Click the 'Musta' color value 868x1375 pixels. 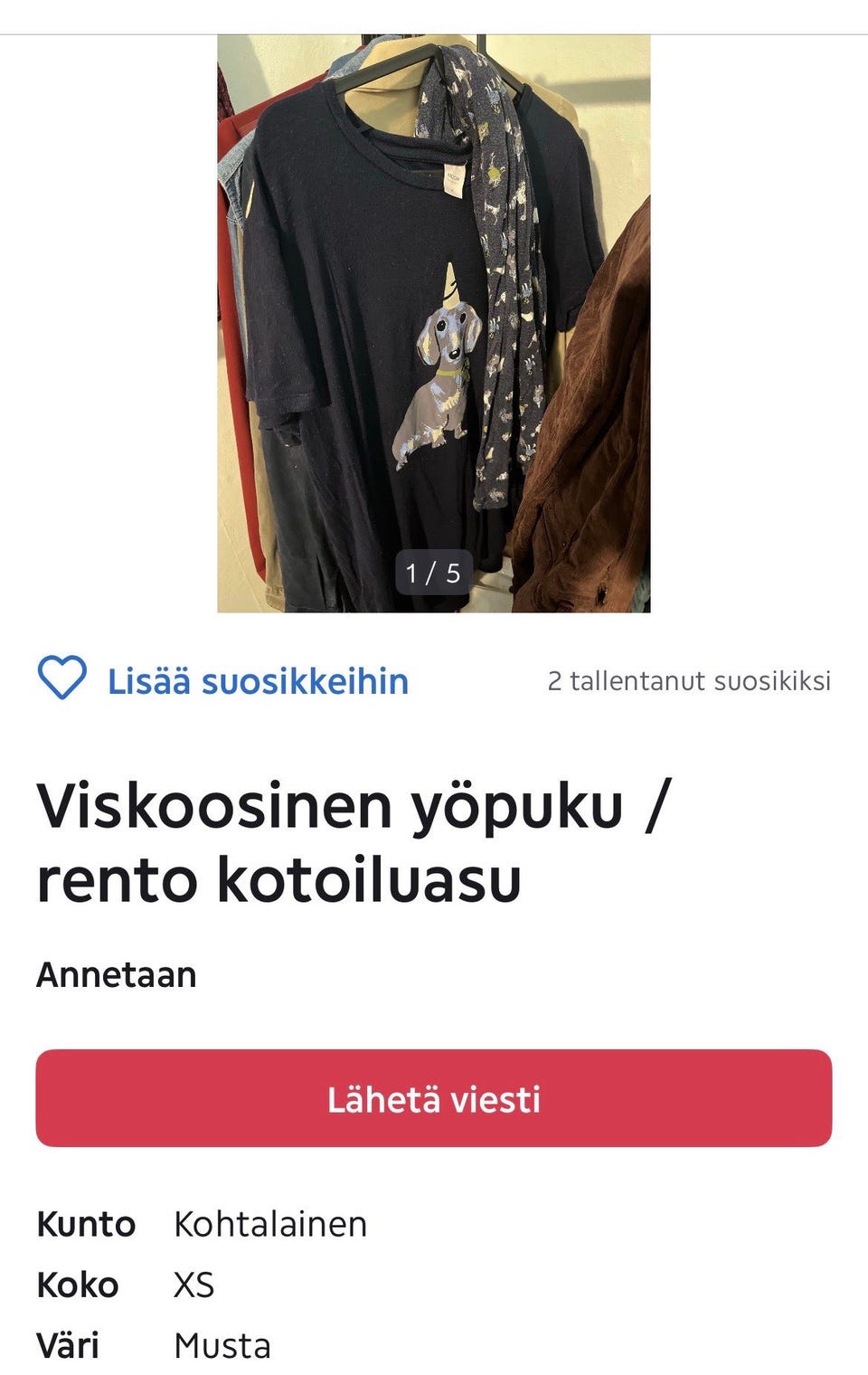(x=222, y=1345)
